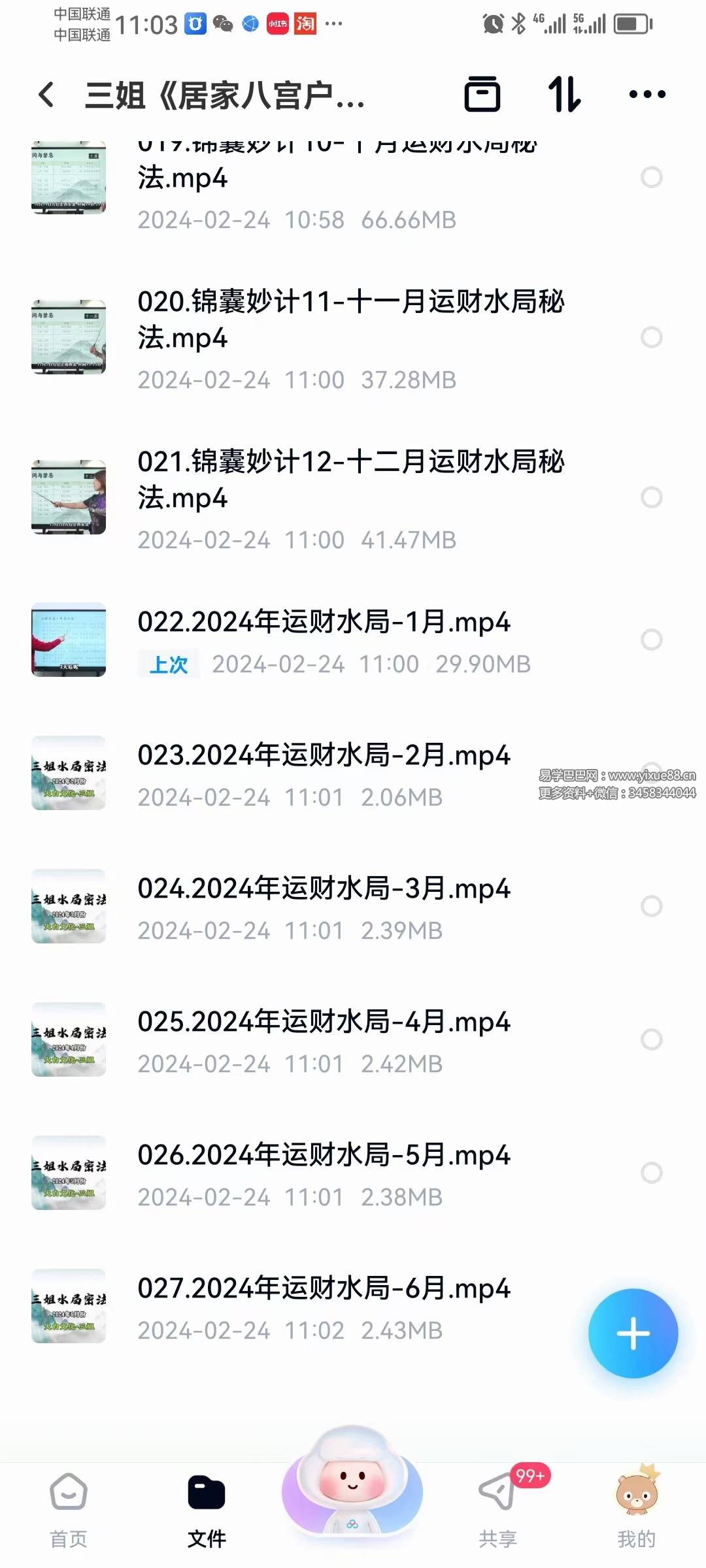Select the 021.锦囊妙计12 file circle

tap(651, 498)
